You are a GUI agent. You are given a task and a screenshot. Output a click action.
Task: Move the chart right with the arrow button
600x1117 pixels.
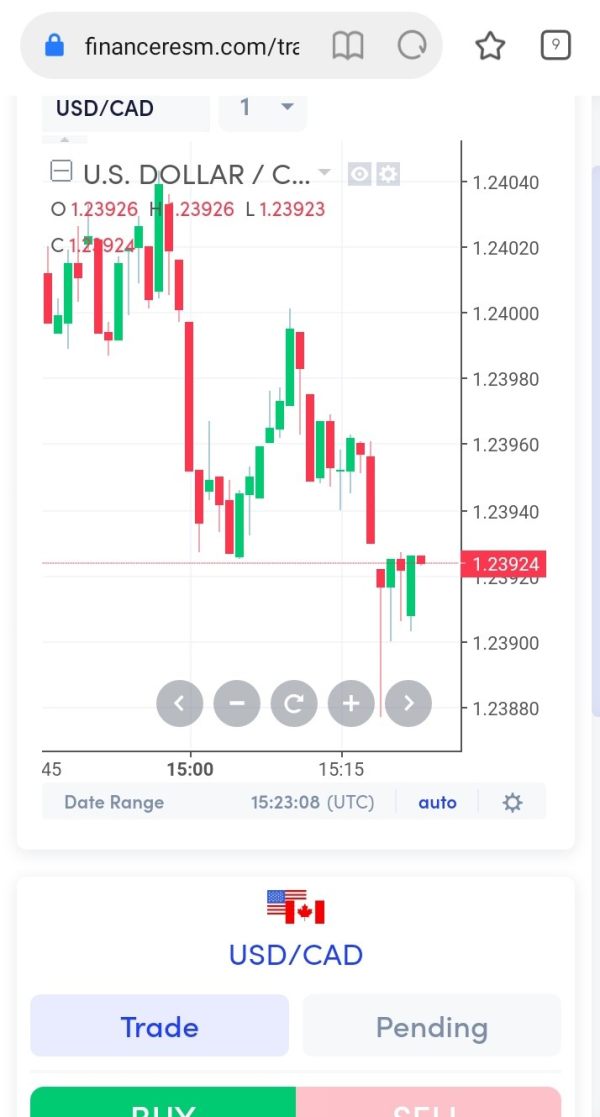click(x=408, y=704)
